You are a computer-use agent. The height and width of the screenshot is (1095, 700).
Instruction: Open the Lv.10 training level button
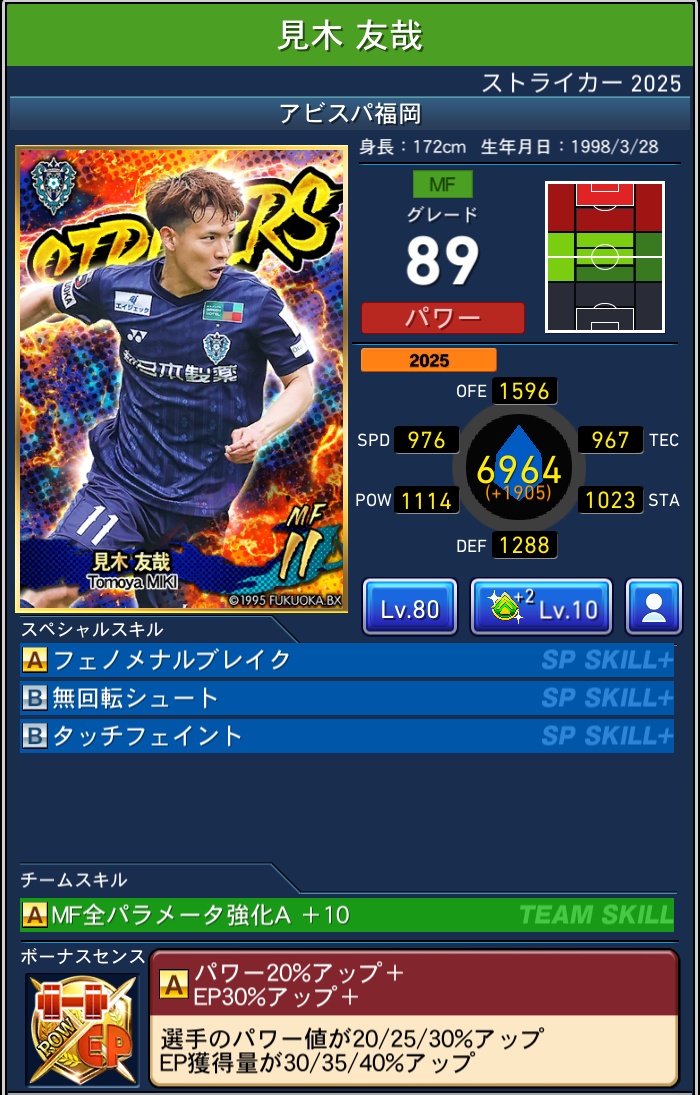click(541, 607)
